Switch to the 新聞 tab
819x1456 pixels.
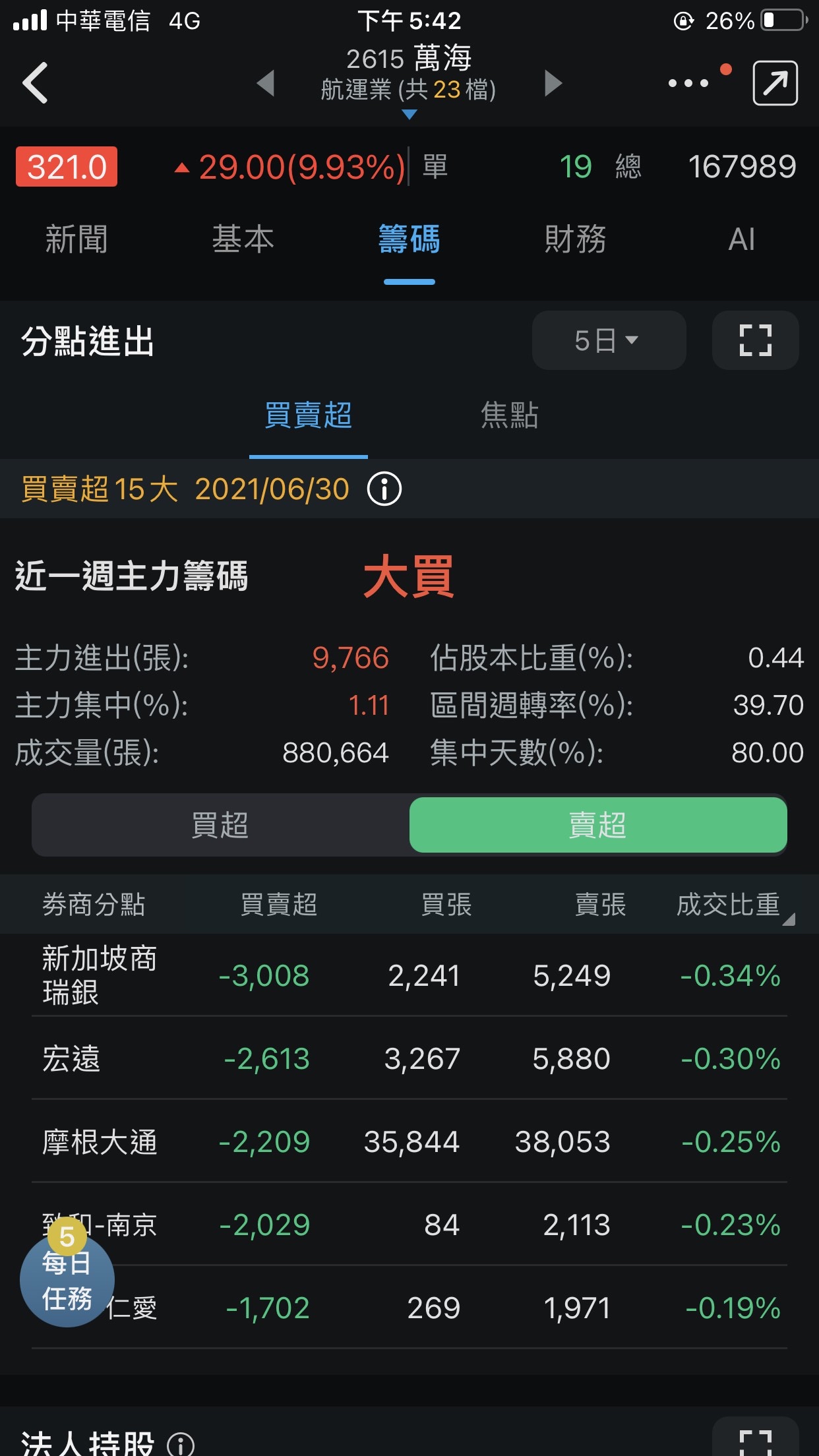(76, 239)
